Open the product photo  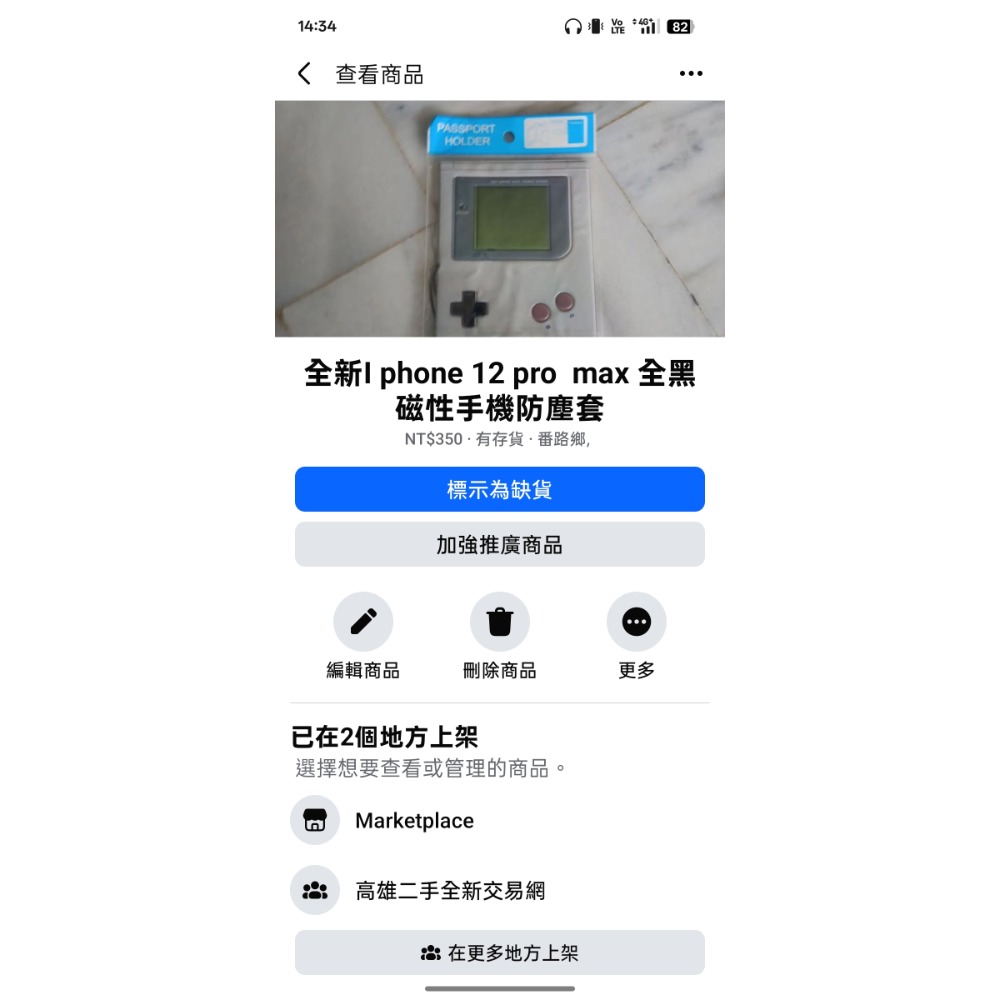500,219
